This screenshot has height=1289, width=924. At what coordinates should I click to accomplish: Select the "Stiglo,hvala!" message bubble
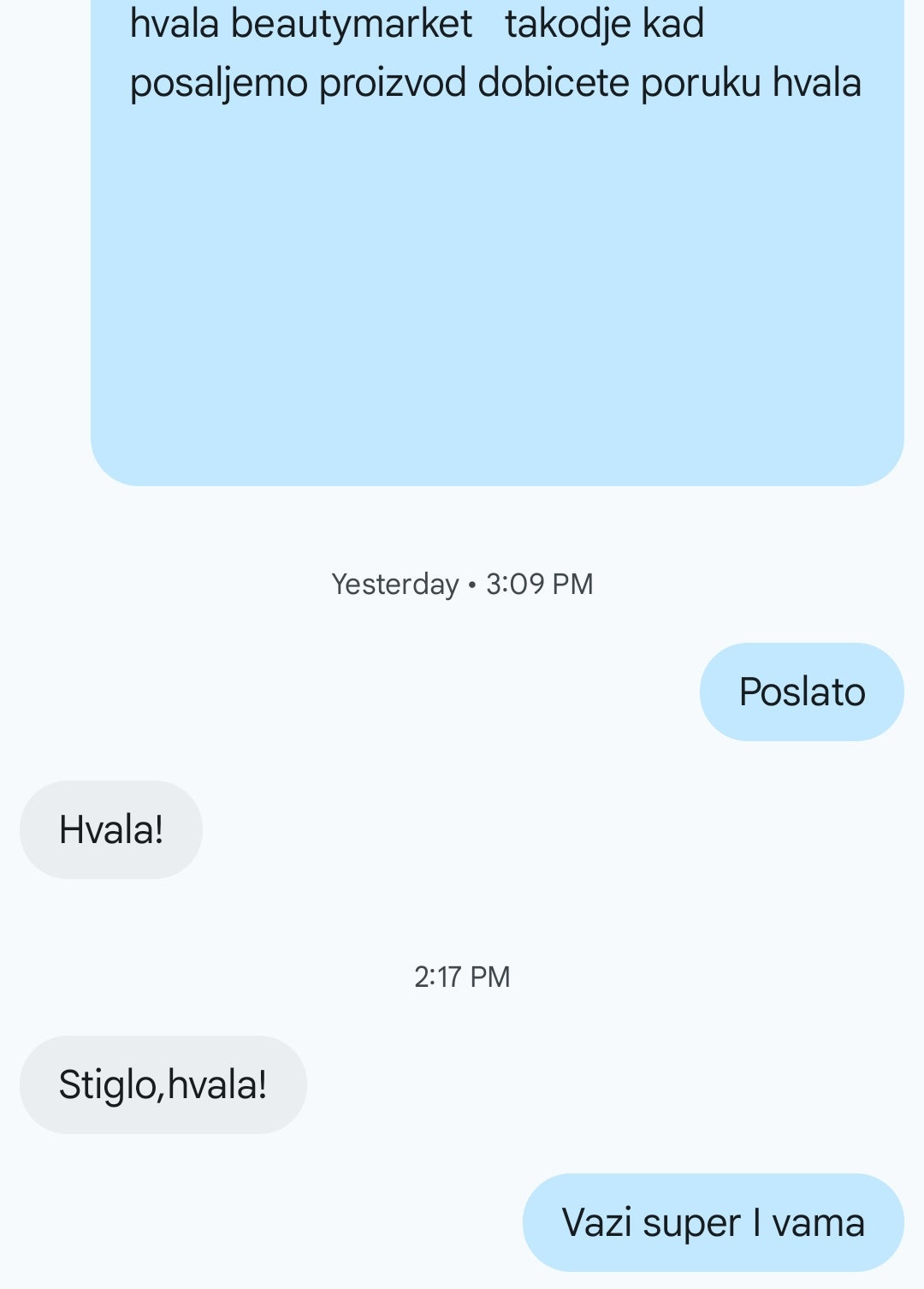coord(163,1084)
